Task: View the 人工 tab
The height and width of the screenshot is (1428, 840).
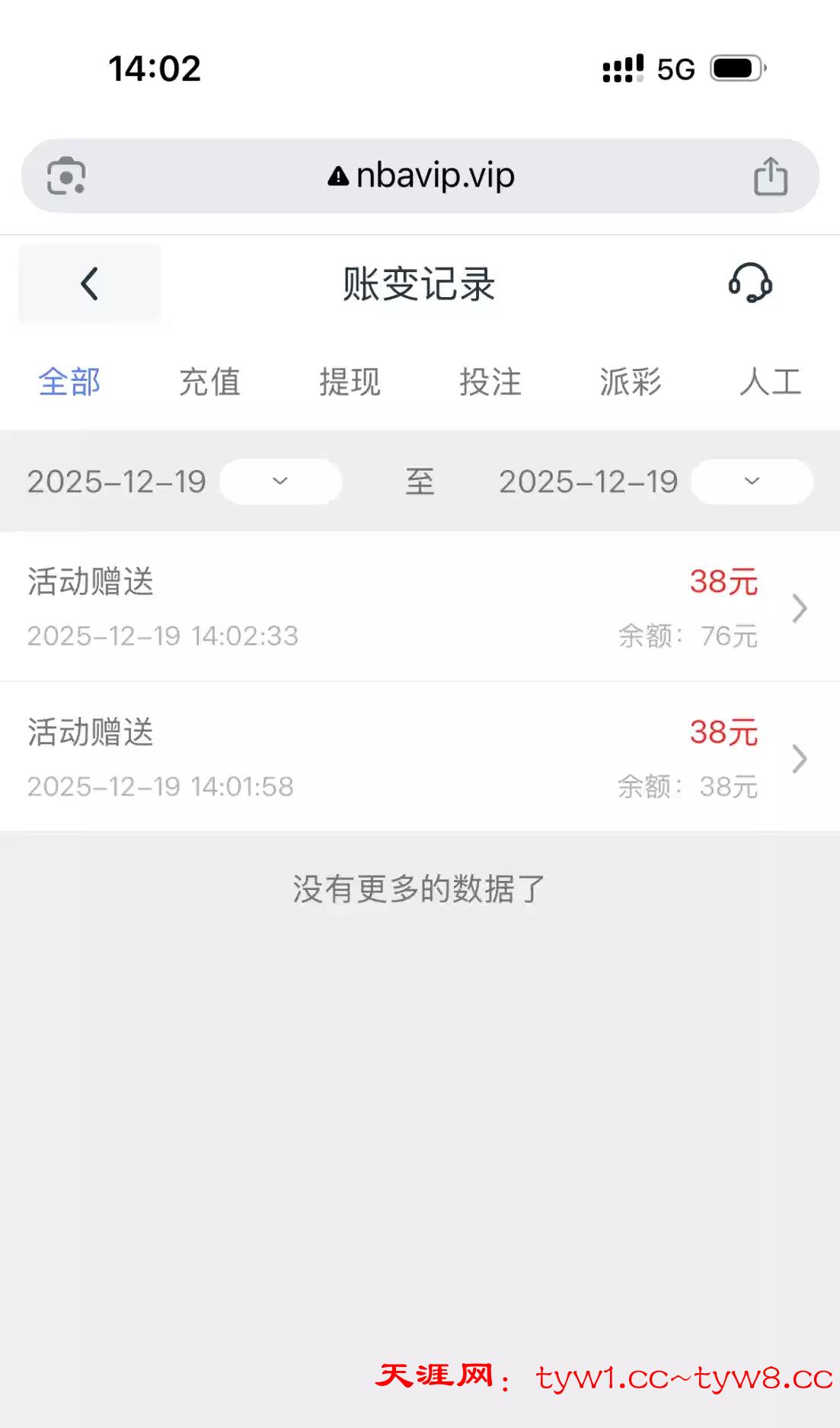Action: (x=770, y=382)
